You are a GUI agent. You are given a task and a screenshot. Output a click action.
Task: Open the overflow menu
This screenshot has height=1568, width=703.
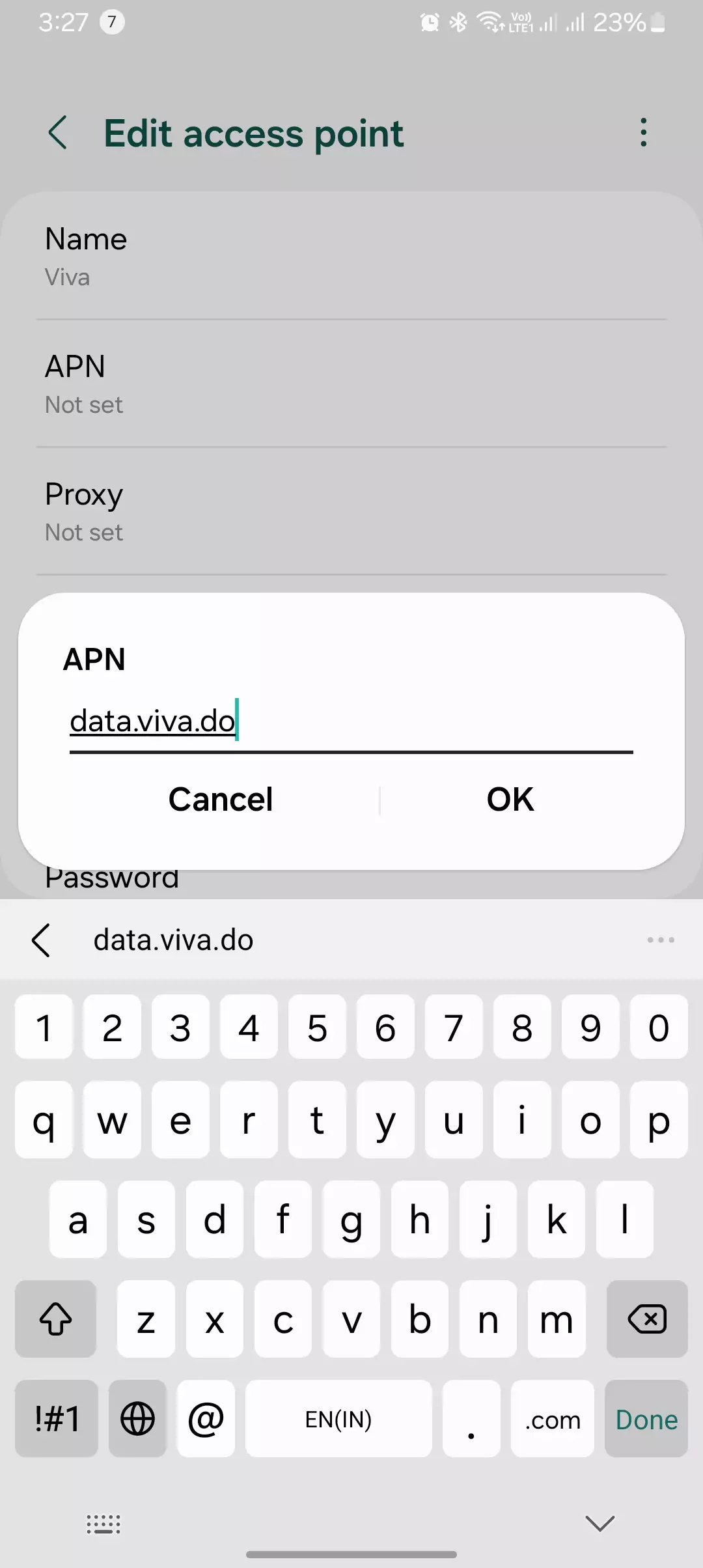coord(643,132)
